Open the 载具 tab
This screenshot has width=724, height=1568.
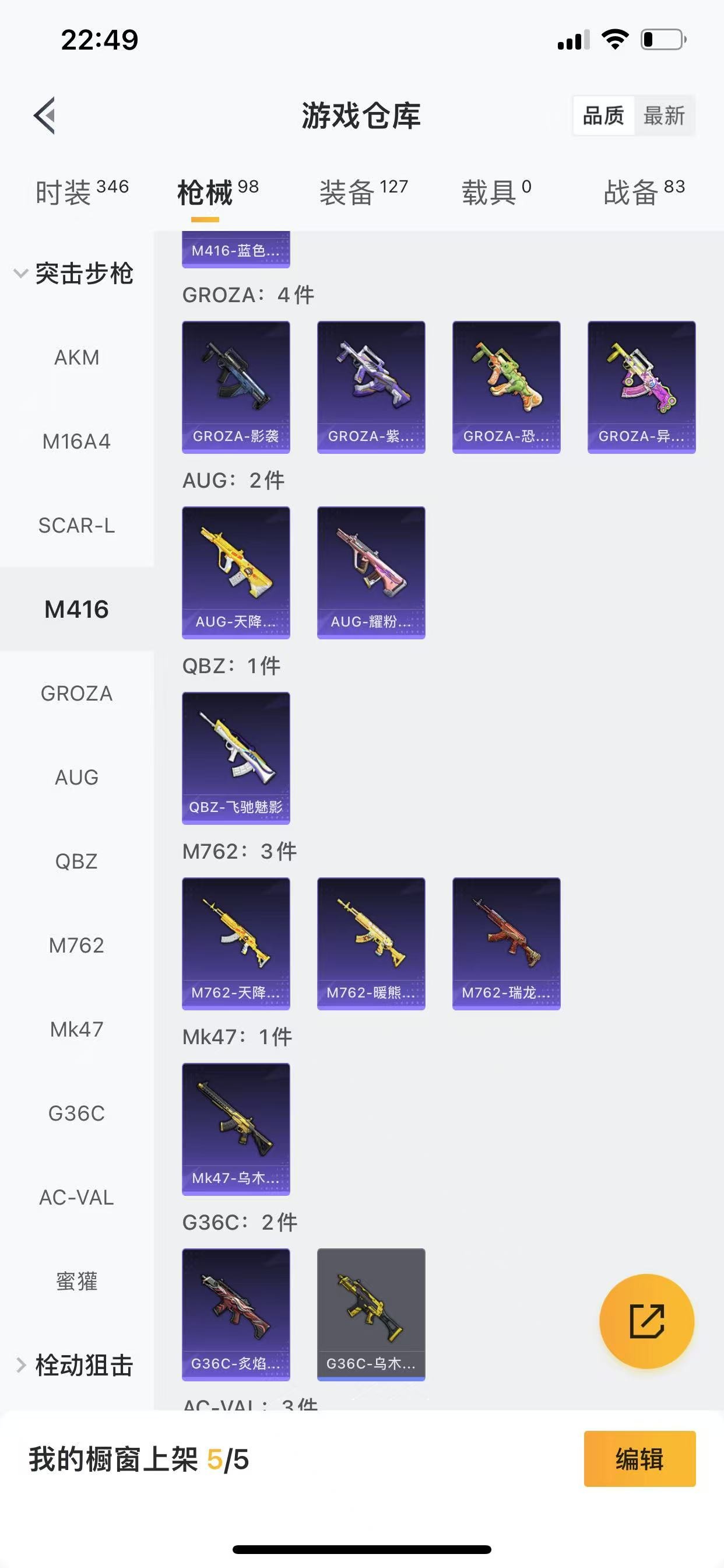point(496,192)
